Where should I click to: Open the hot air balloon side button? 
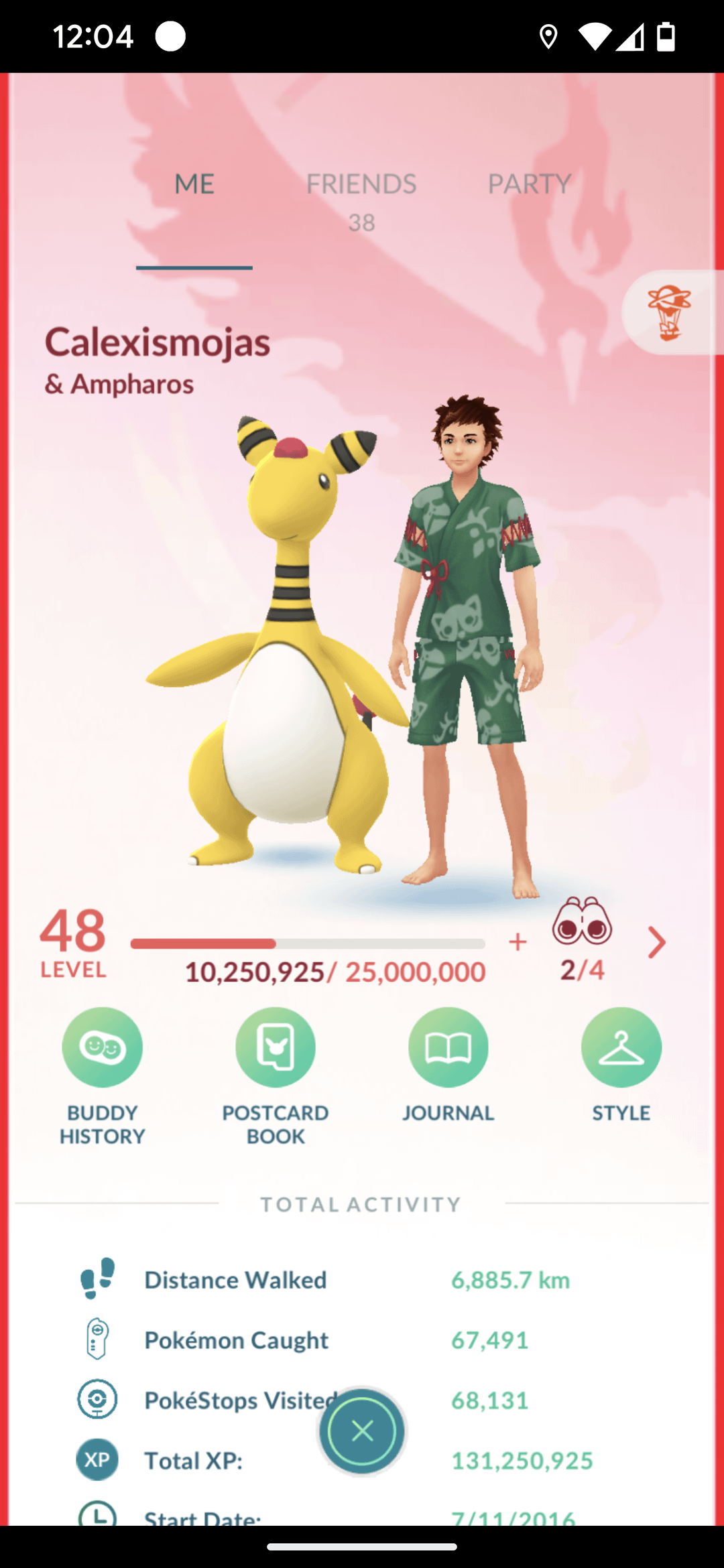(x=670, y=312)
